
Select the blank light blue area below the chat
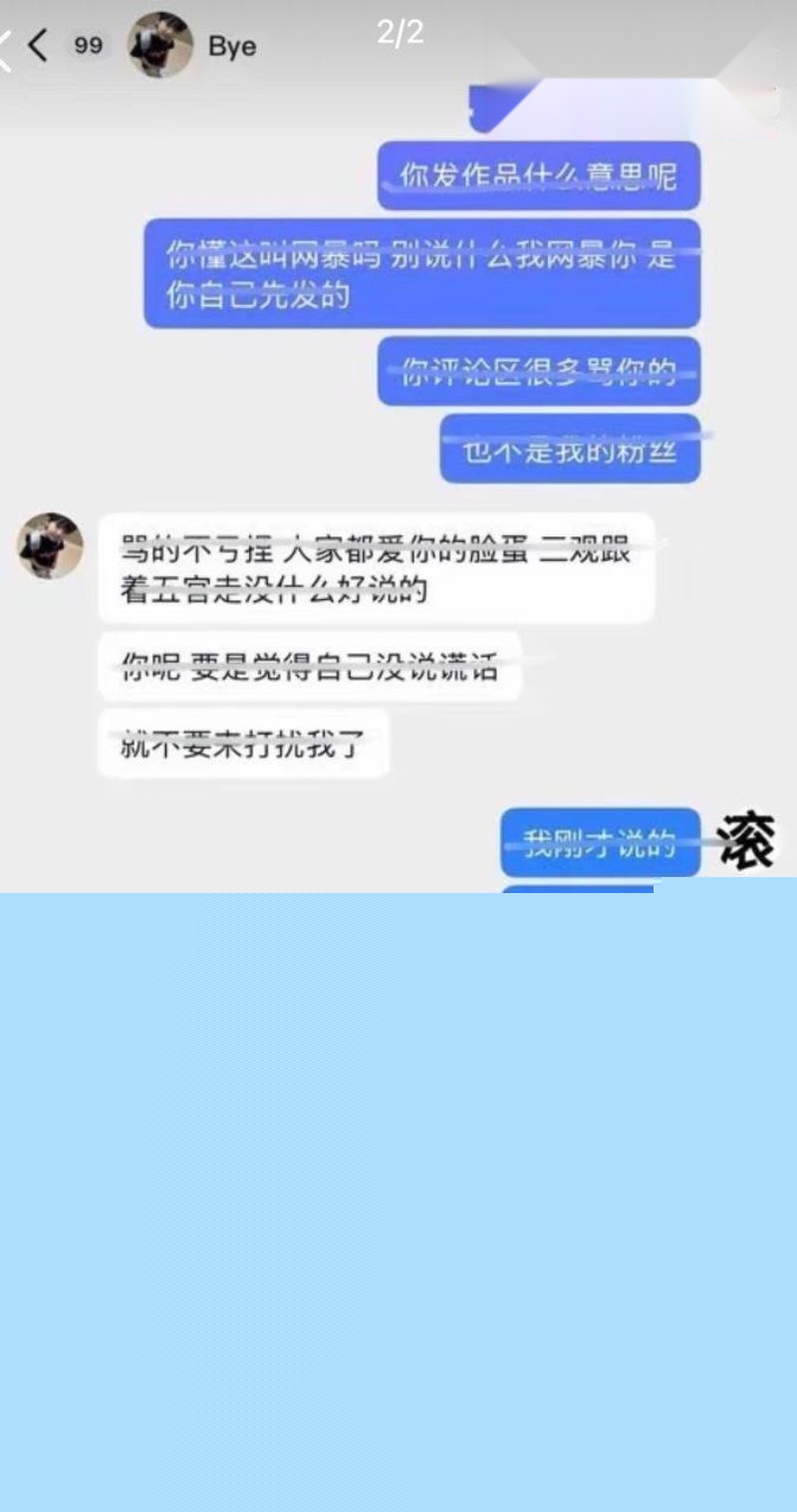tap(398, 1196)
